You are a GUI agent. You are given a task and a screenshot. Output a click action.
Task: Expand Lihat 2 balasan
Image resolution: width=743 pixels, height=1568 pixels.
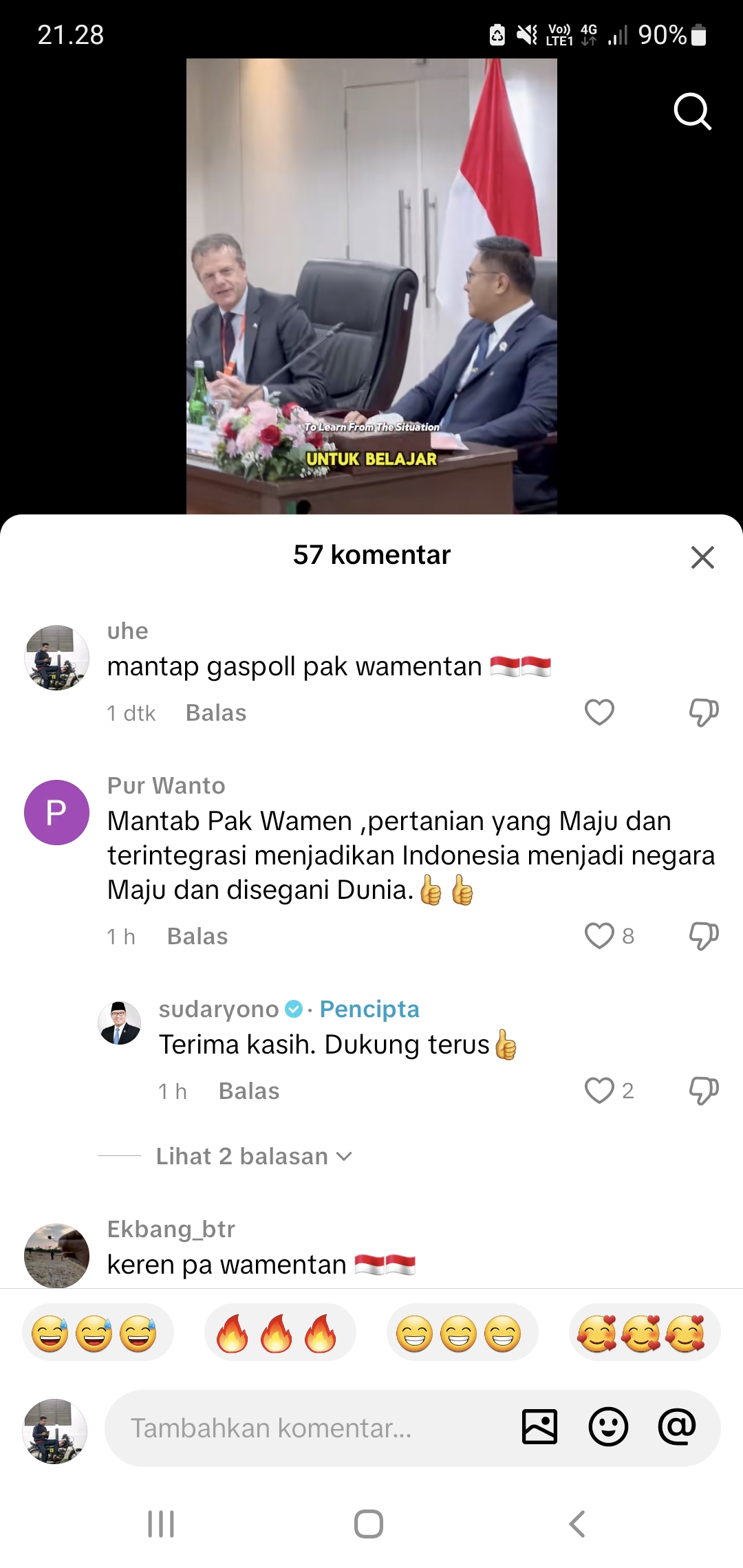(254, 1157)
